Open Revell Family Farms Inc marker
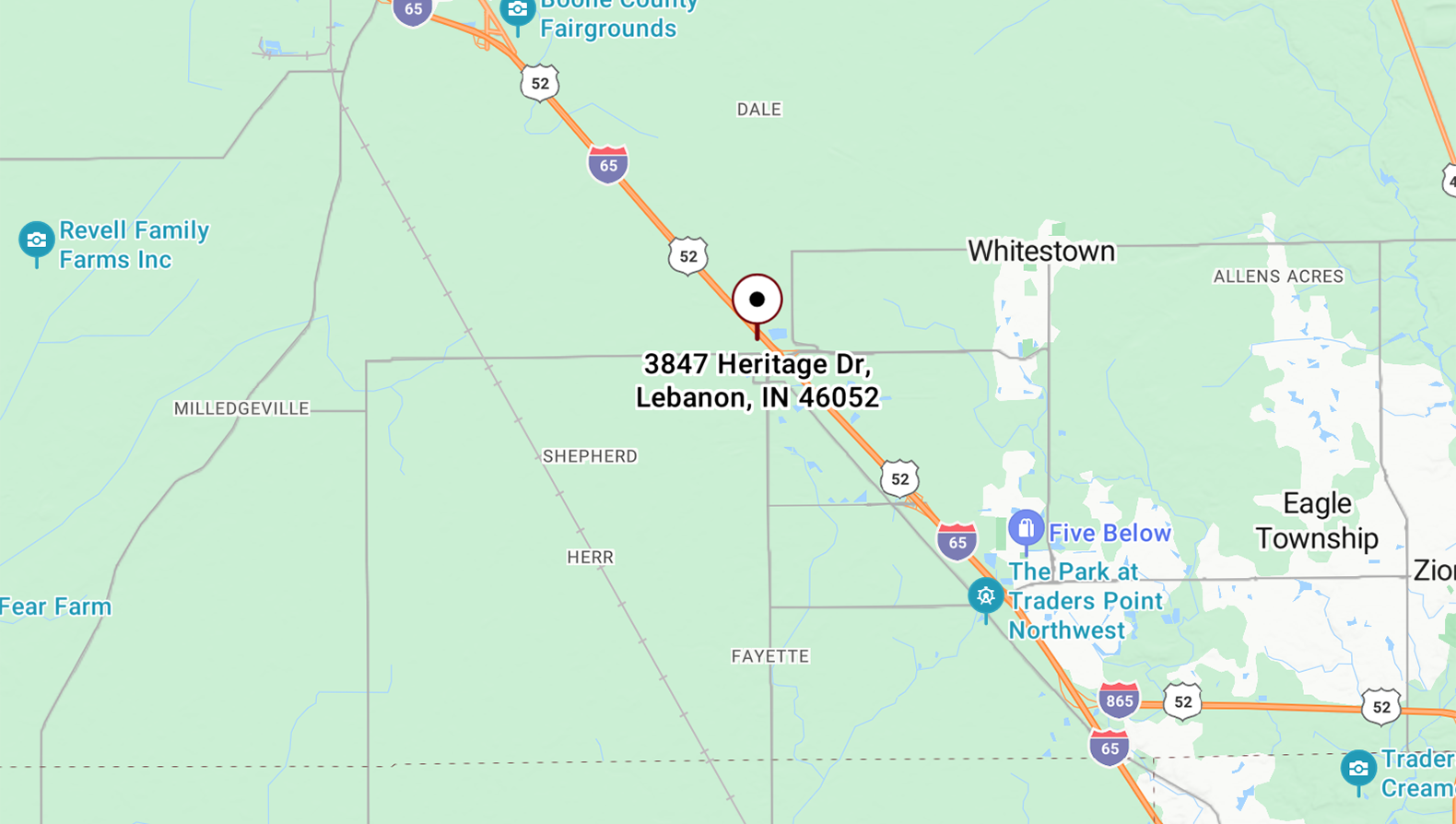This screenshot has width=1456, height=824. pos(37,241)
